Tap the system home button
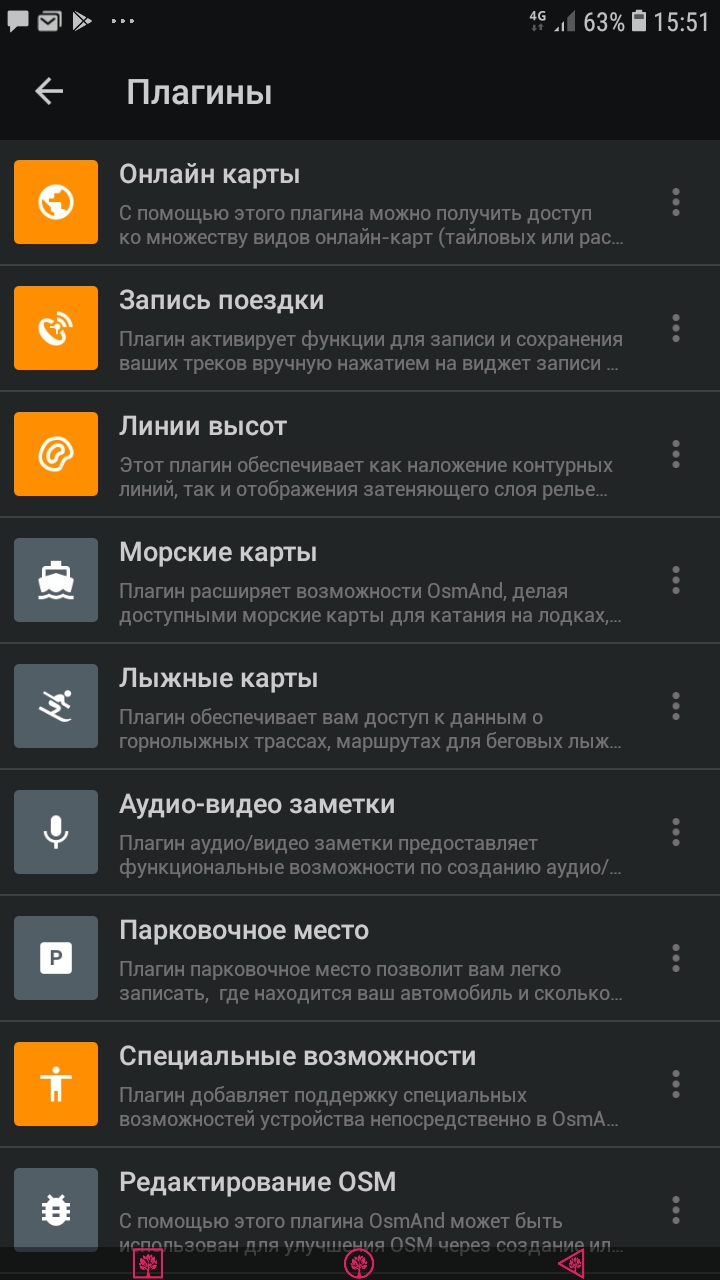Image resolution: width=720 pixels, height=1280 pixels. coord(359,1264)
